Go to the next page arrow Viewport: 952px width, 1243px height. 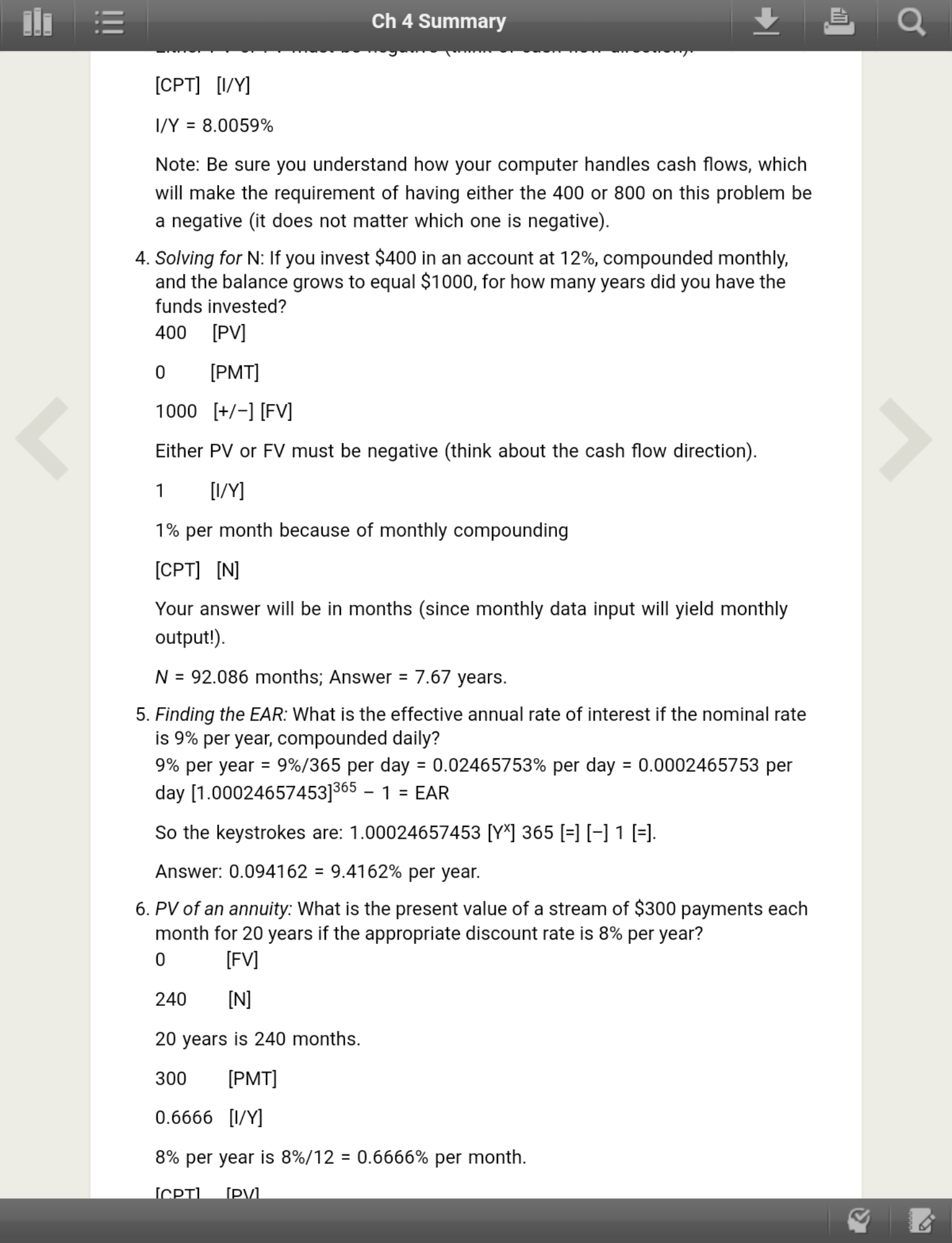[905, 439]
